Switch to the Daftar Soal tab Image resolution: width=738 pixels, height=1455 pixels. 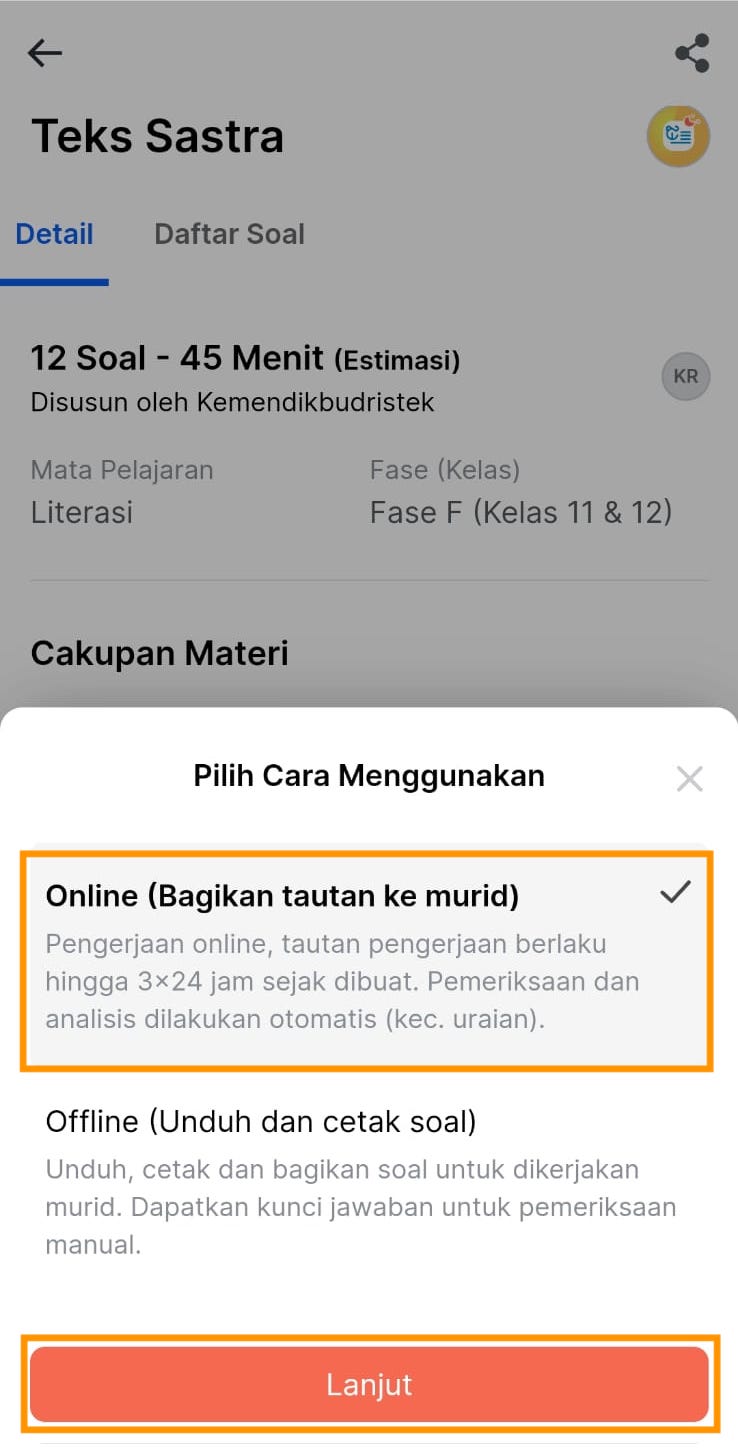(x=229, y=235)
